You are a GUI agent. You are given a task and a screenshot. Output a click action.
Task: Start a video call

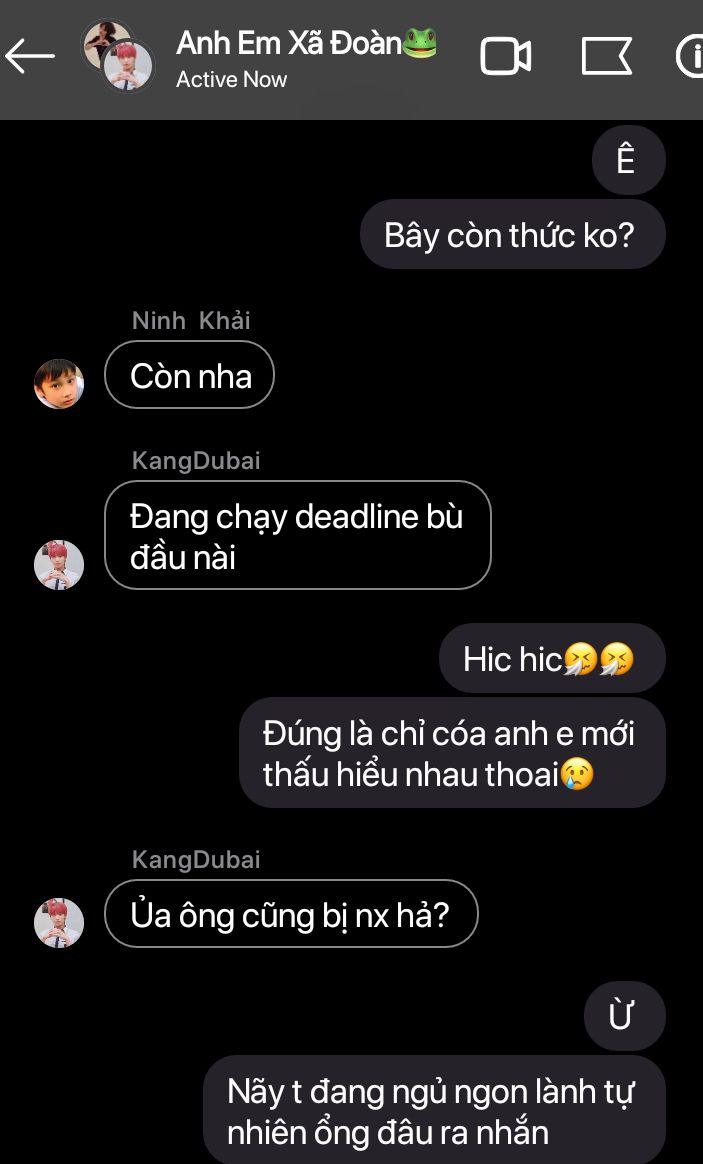pos(506,57)
